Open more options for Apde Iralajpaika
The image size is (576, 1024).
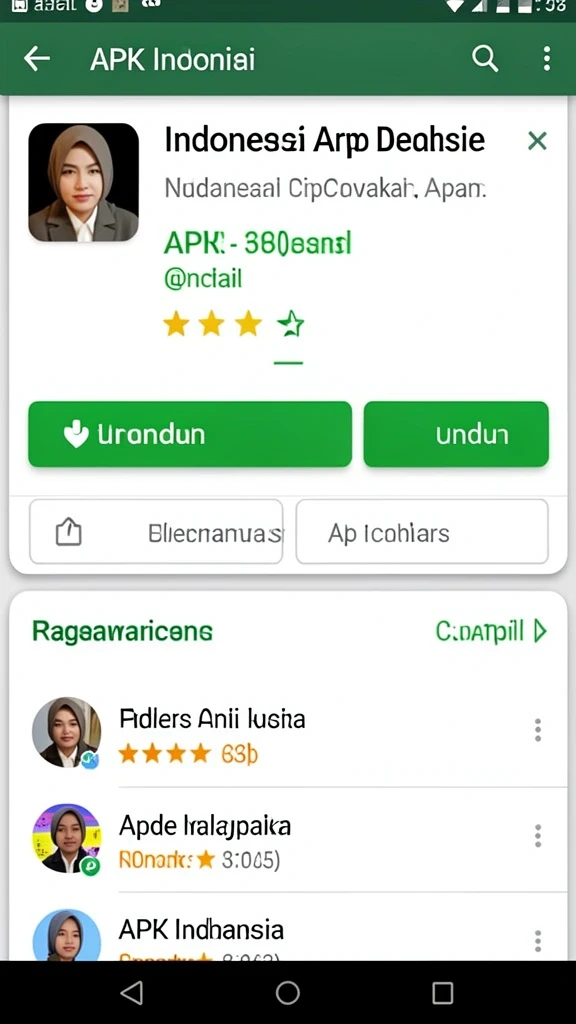point(537,835)
